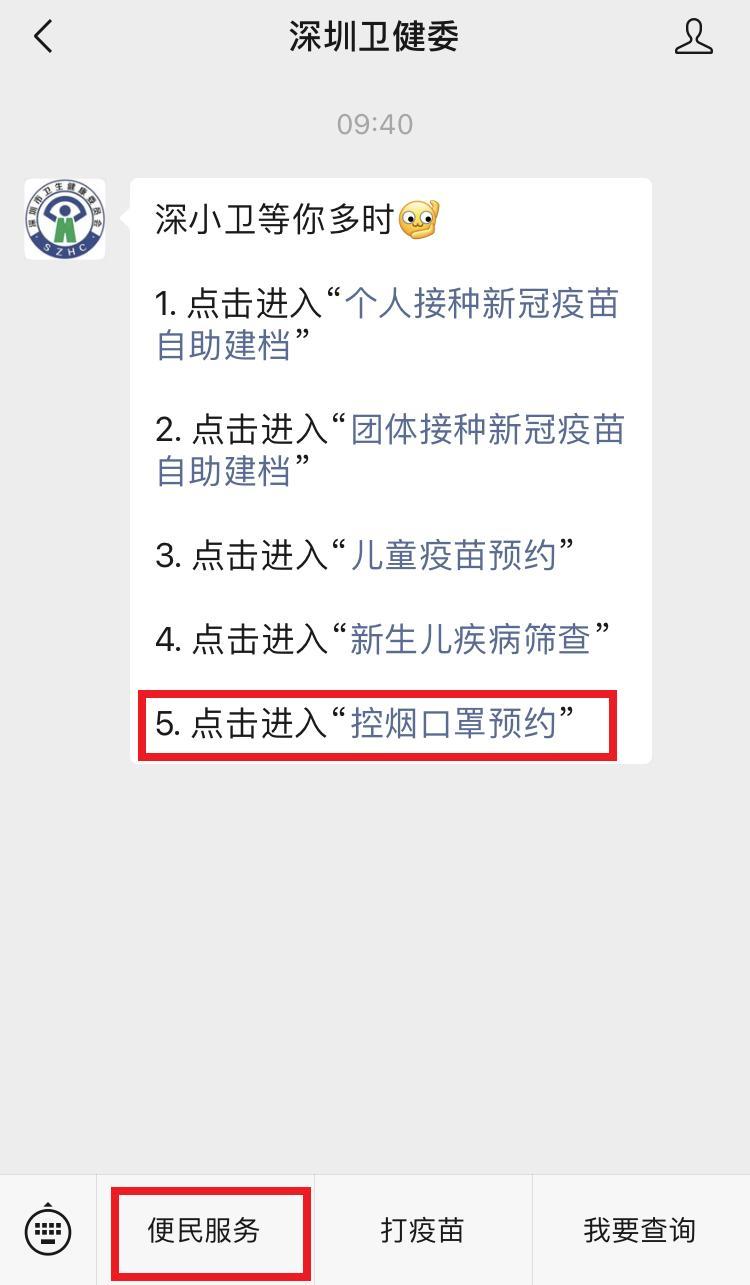
Task: Open the 新生儿疾病筛查 link
Action: (x=470, y=639)
